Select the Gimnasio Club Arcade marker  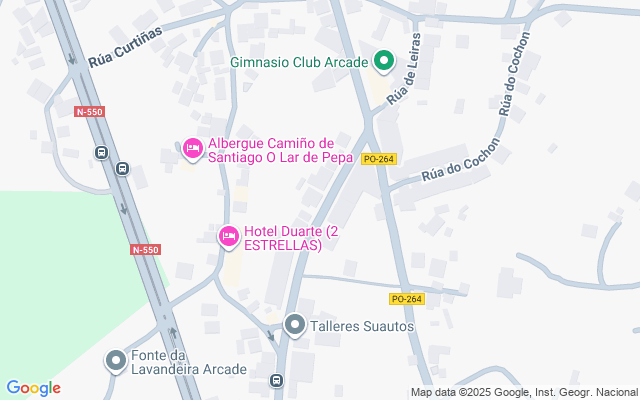click(383, 62)
